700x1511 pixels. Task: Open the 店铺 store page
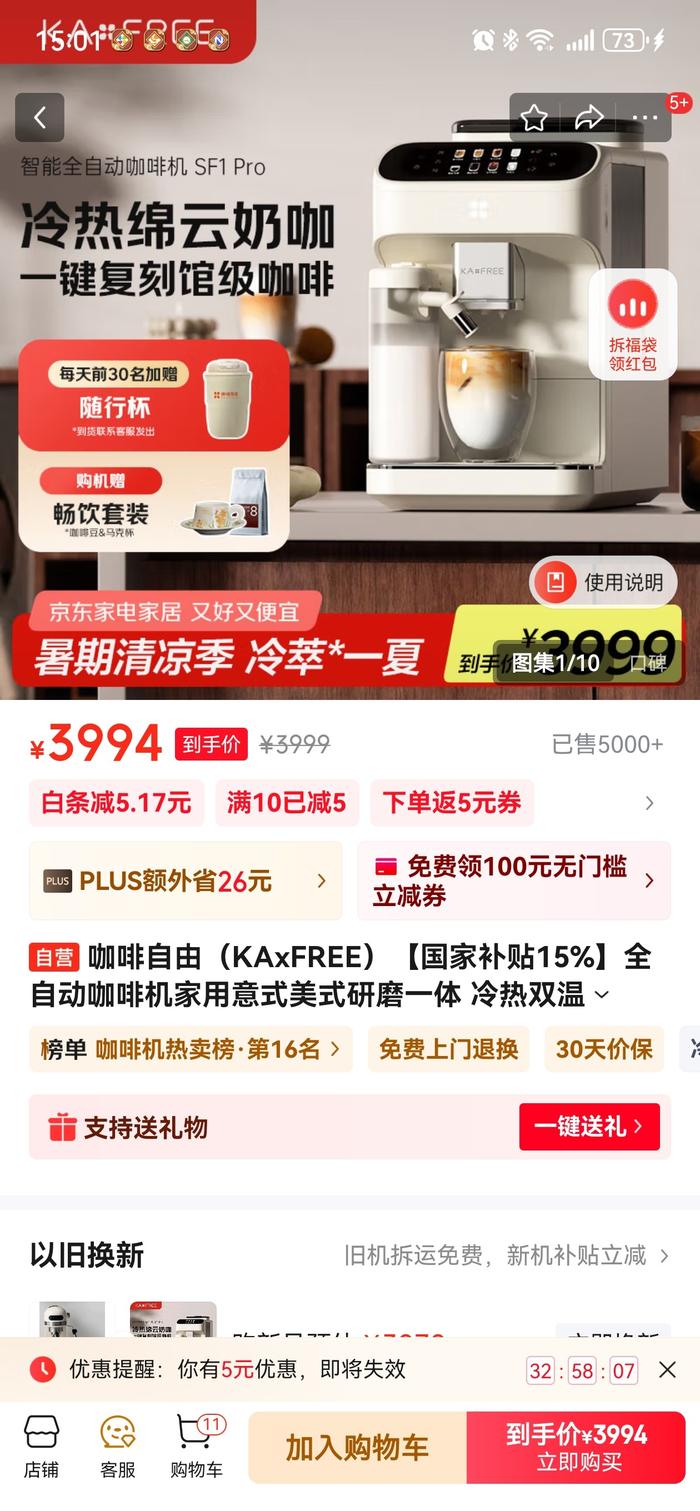(41, 1446)
